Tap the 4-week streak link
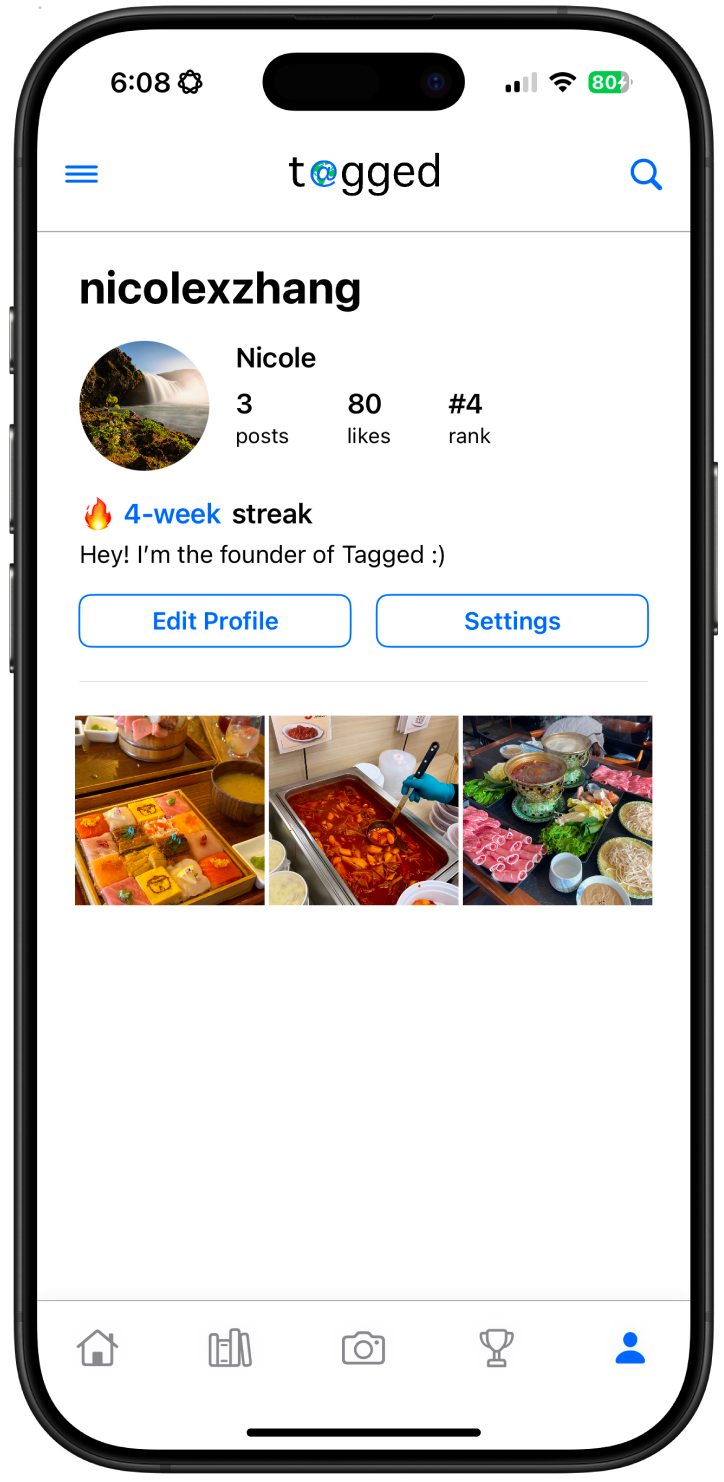Viewport: 724px width, 1482px height. coord(172,514)
